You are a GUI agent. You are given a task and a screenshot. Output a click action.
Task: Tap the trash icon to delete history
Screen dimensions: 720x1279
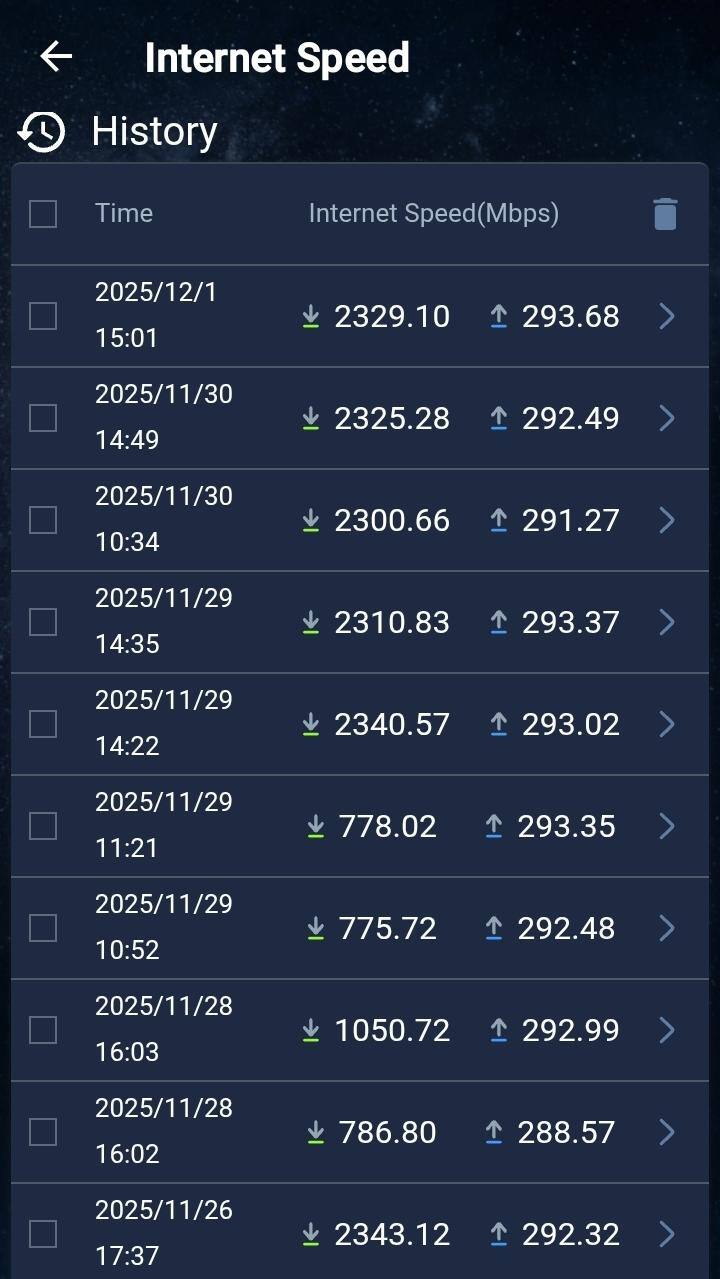click(665, 214)
